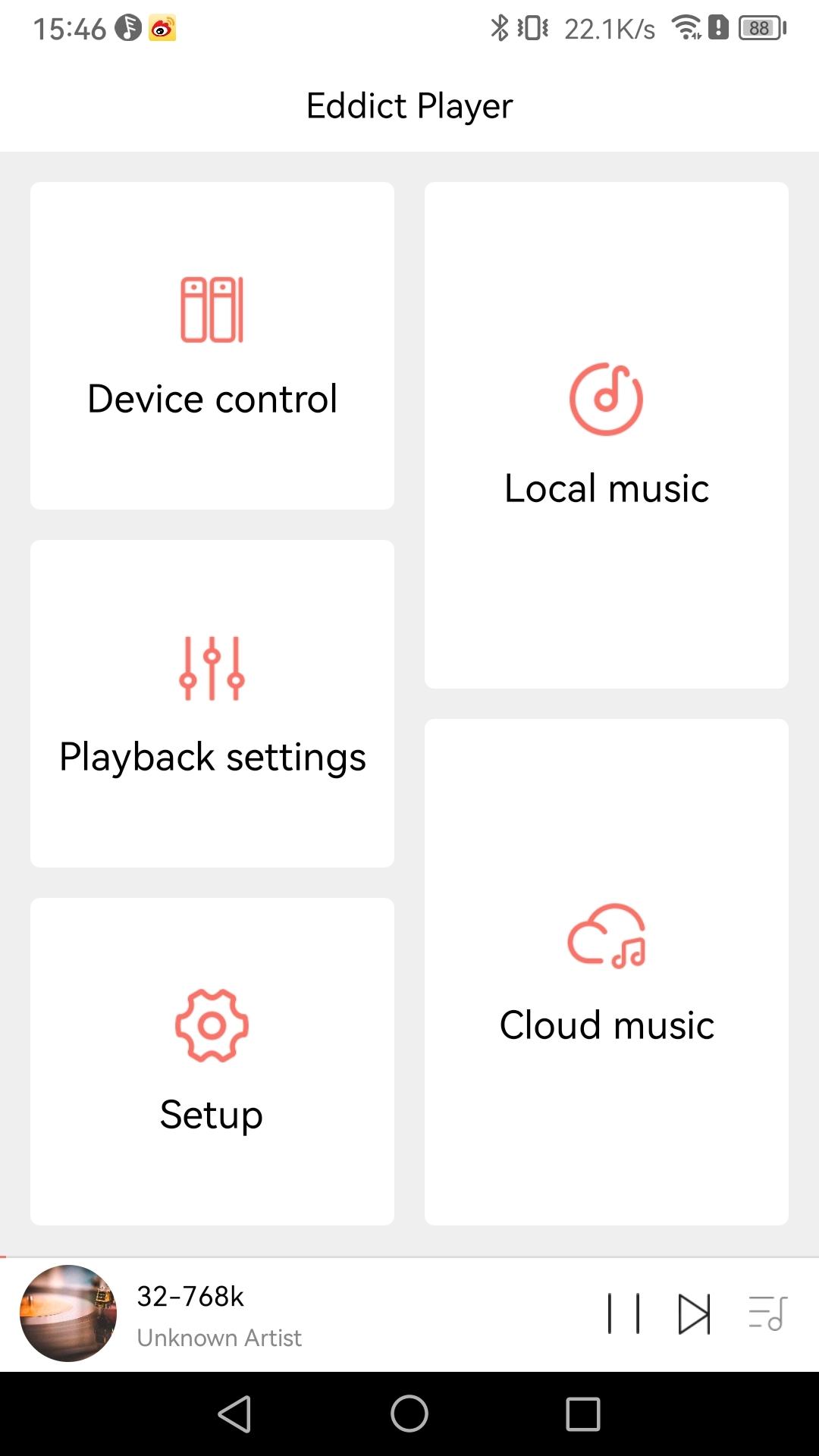Open the Cloud music card

(607, 972)
